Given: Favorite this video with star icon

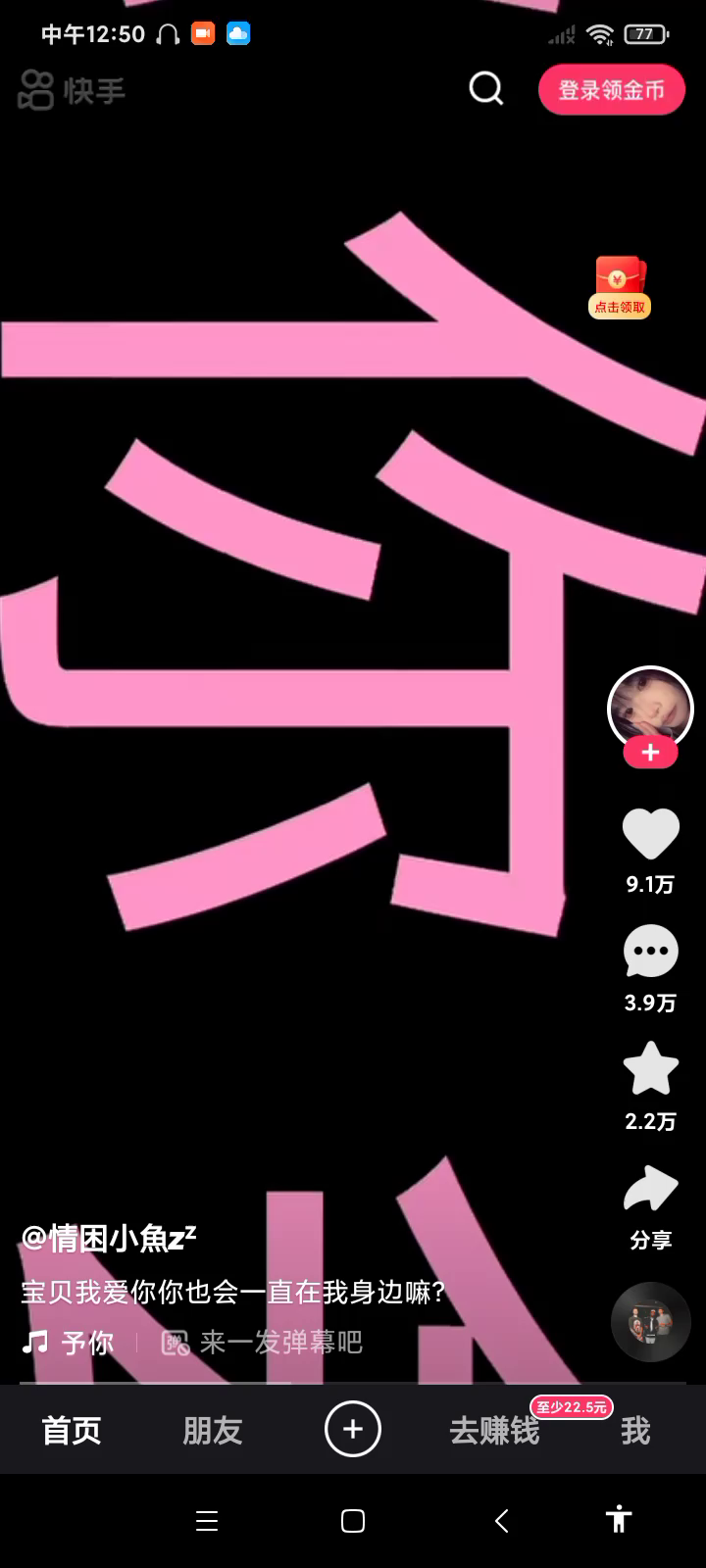Looking at the screenshot, I should click(x=650, y=1070).
